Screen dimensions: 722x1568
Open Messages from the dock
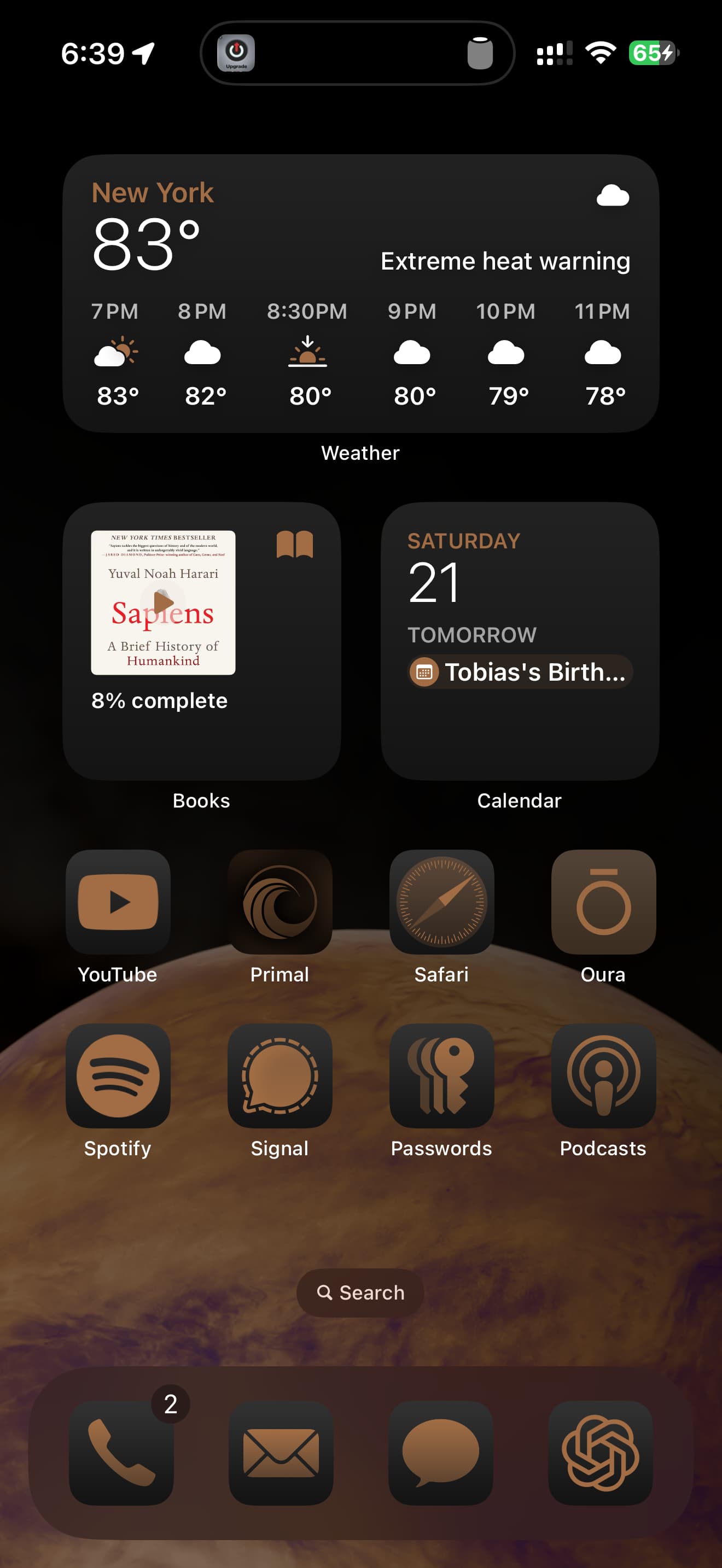441,1453
